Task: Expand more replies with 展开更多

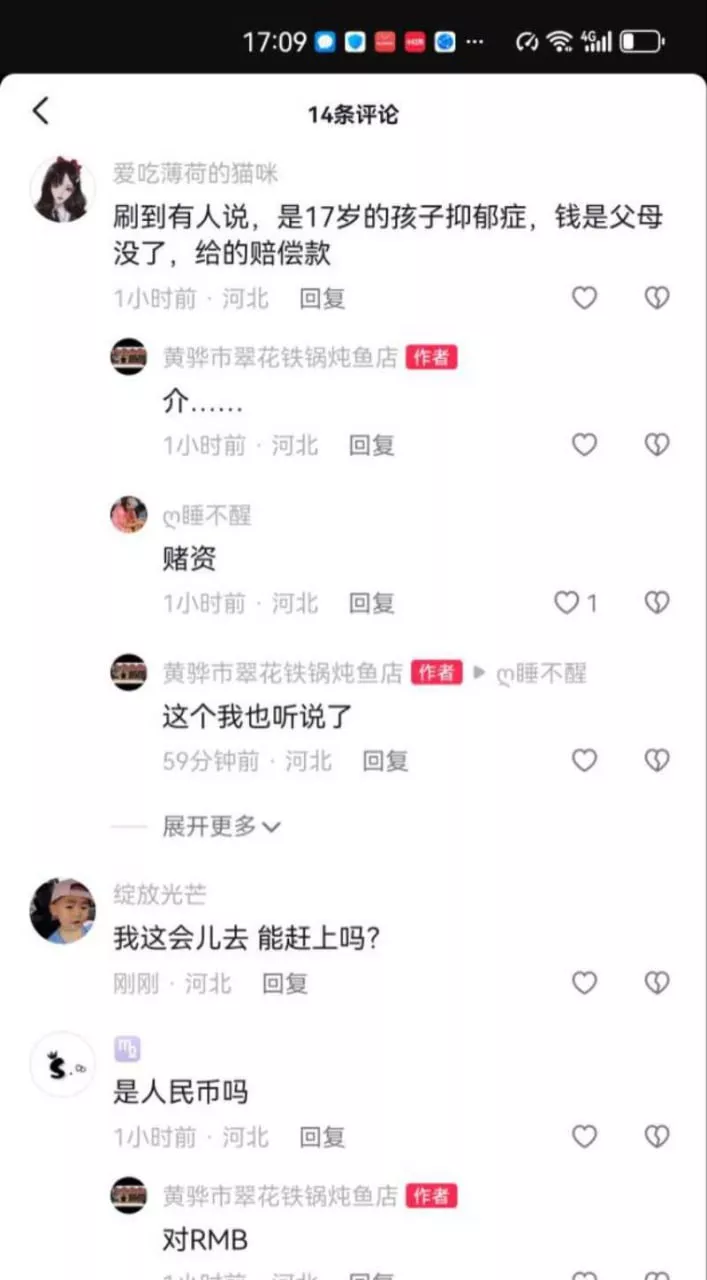Action: coord(221,826)
